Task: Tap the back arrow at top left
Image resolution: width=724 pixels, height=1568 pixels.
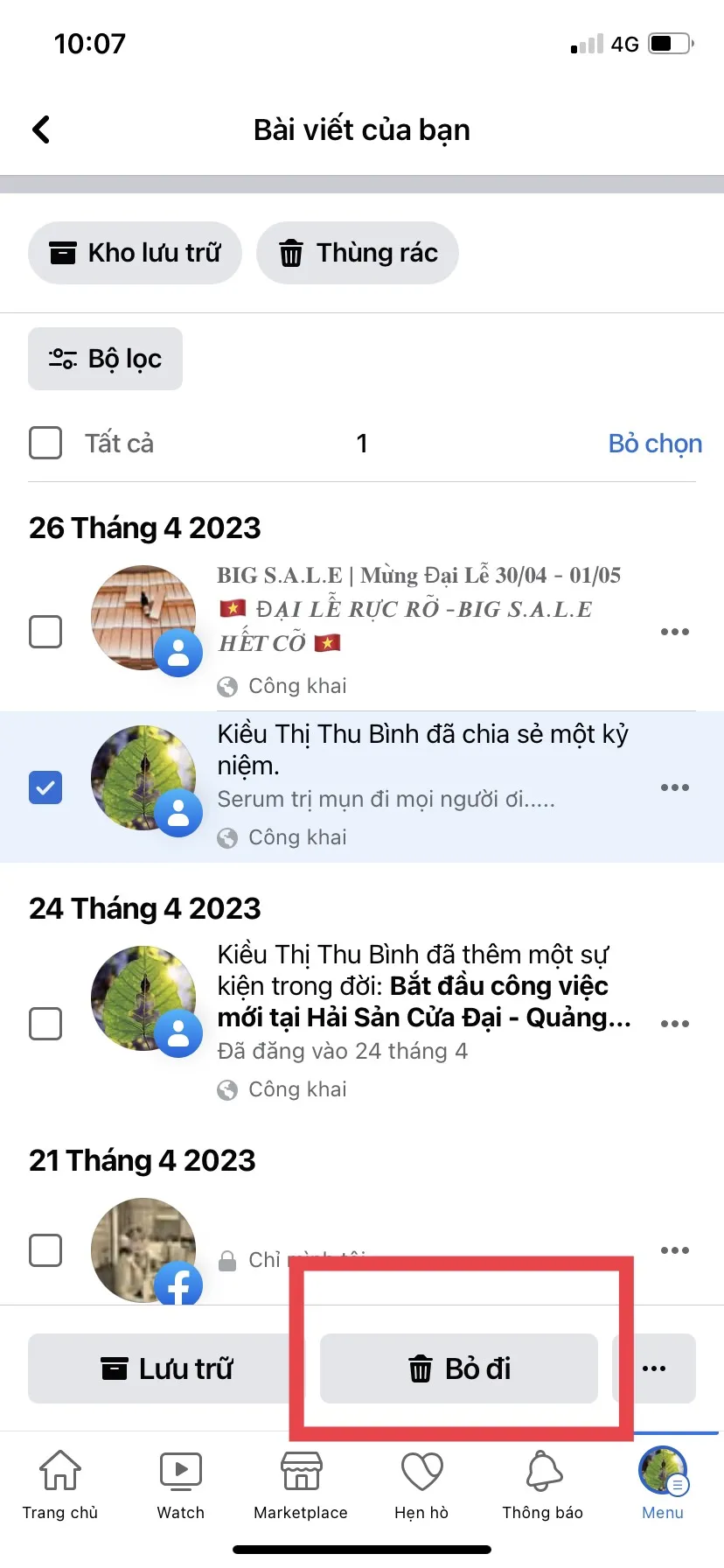Action: tap(41, 129)
